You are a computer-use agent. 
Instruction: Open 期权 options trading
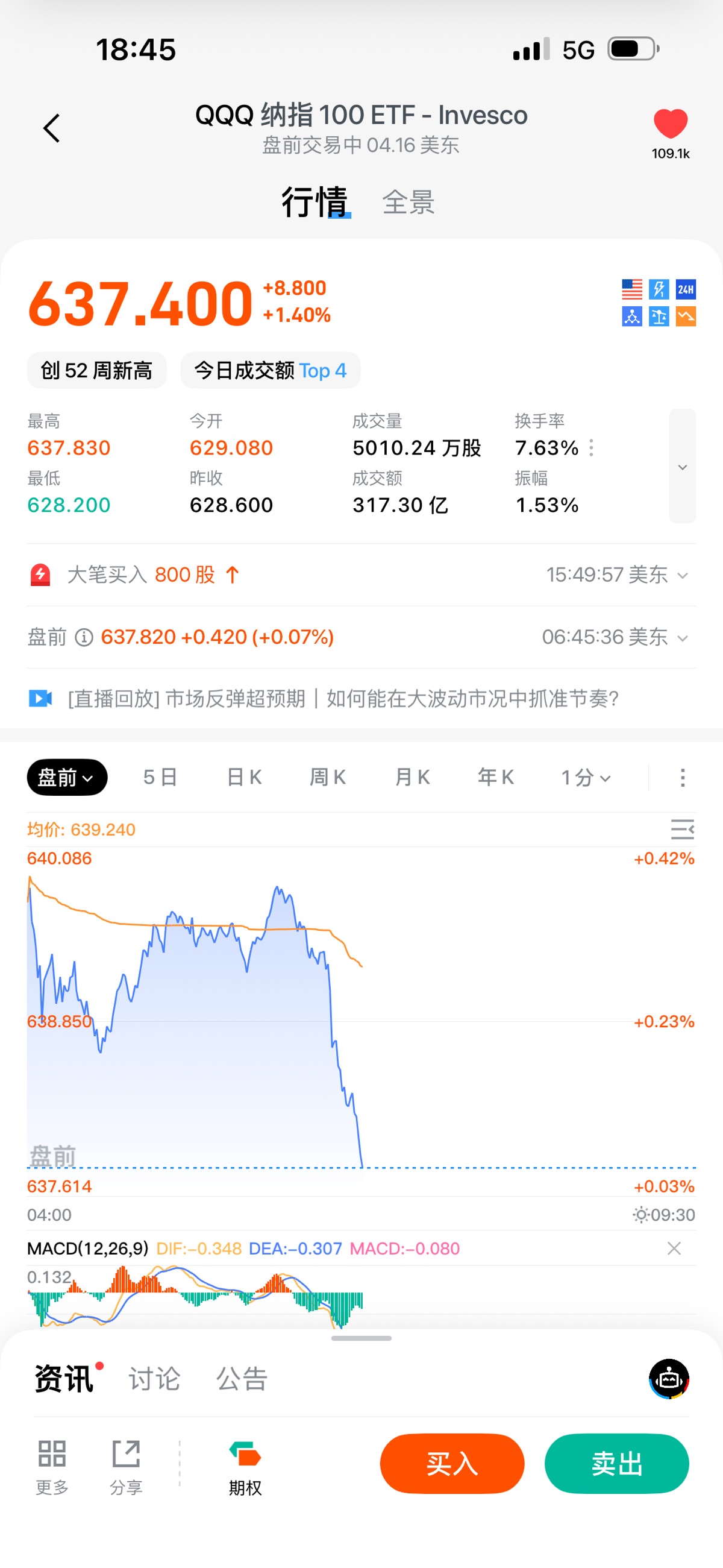(x=245, y=1467)
